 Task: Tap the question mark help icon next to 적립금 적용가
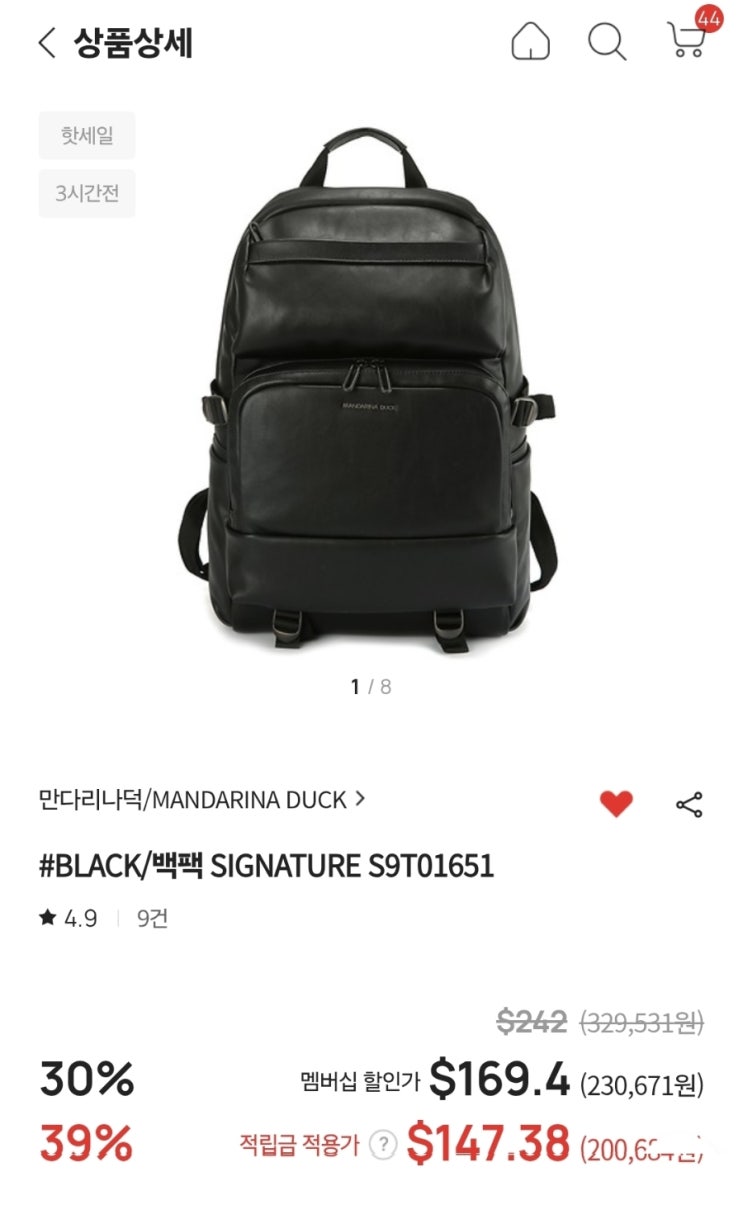coord(383,1146)
